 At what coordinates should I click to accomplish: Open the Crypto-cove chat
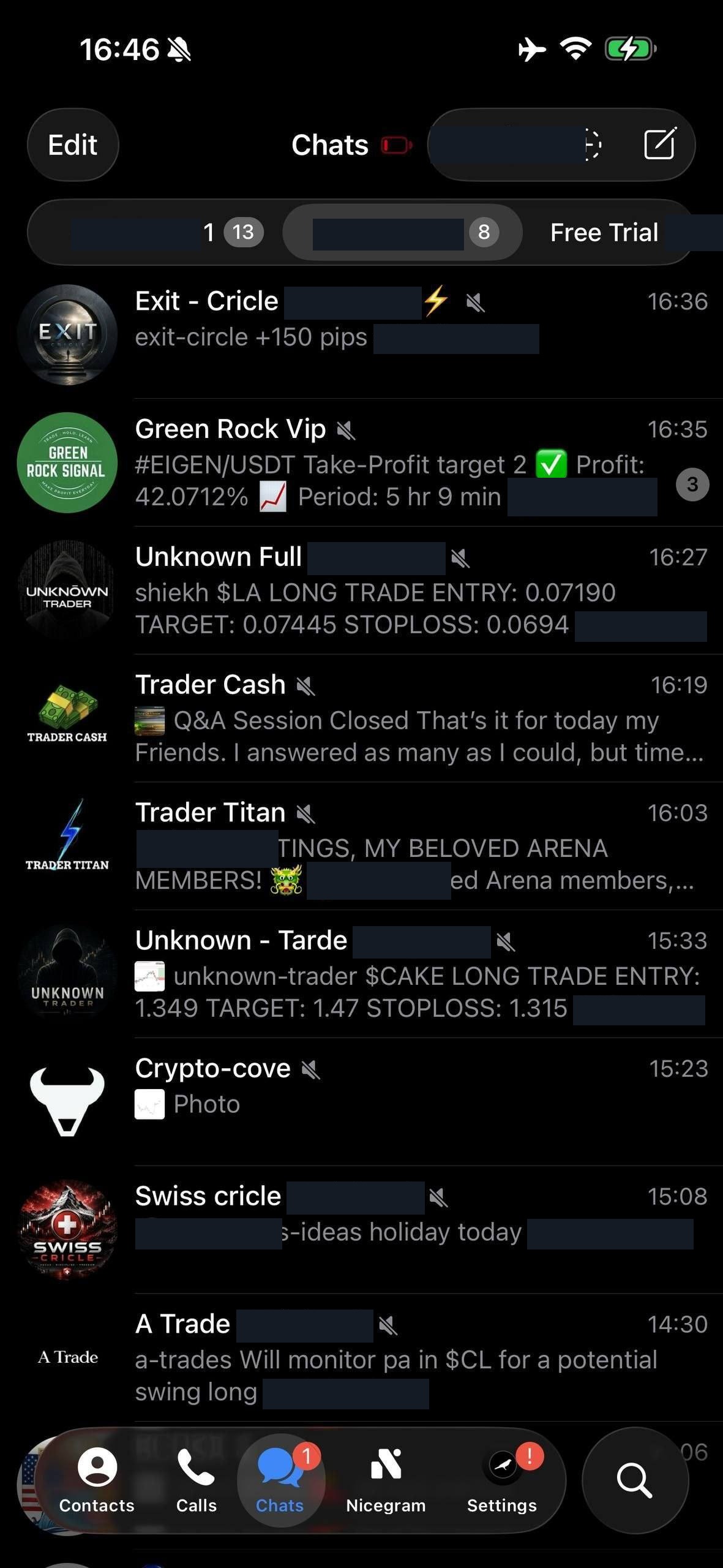(x=361, y=1102)
